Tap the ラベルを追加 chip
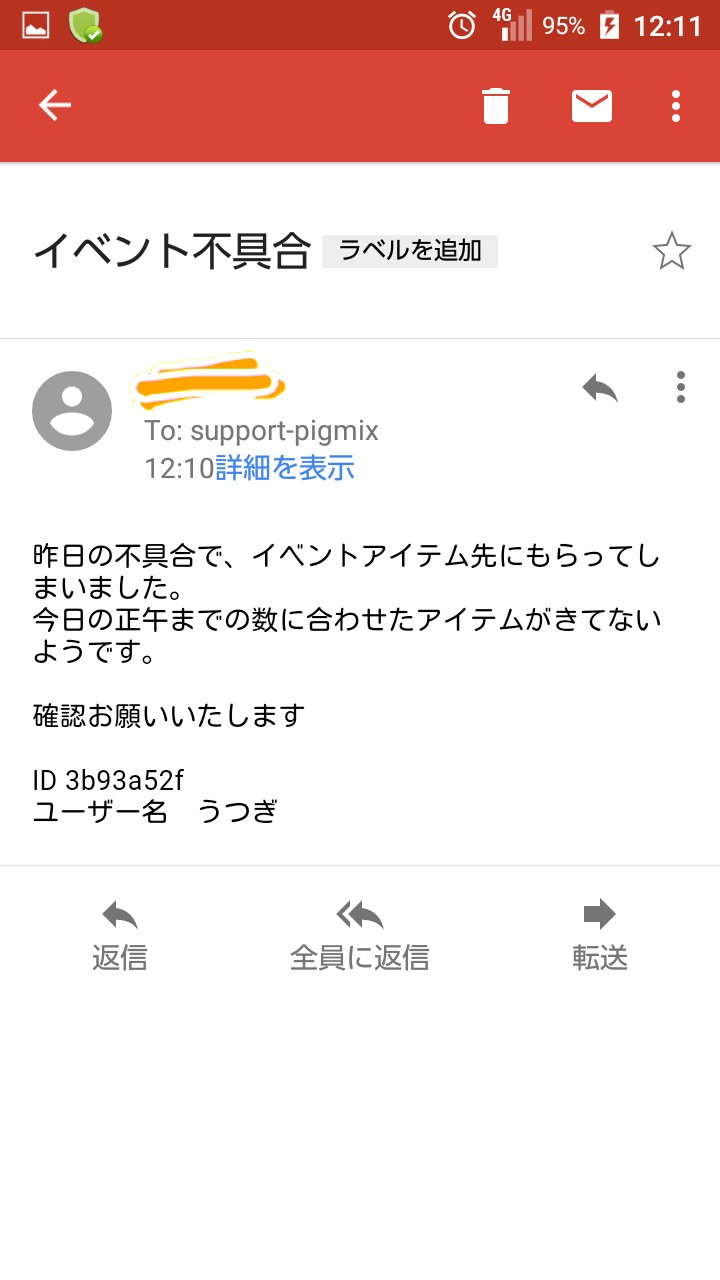Viewport: 720px width, 1280px height. [x=410, y=251]
